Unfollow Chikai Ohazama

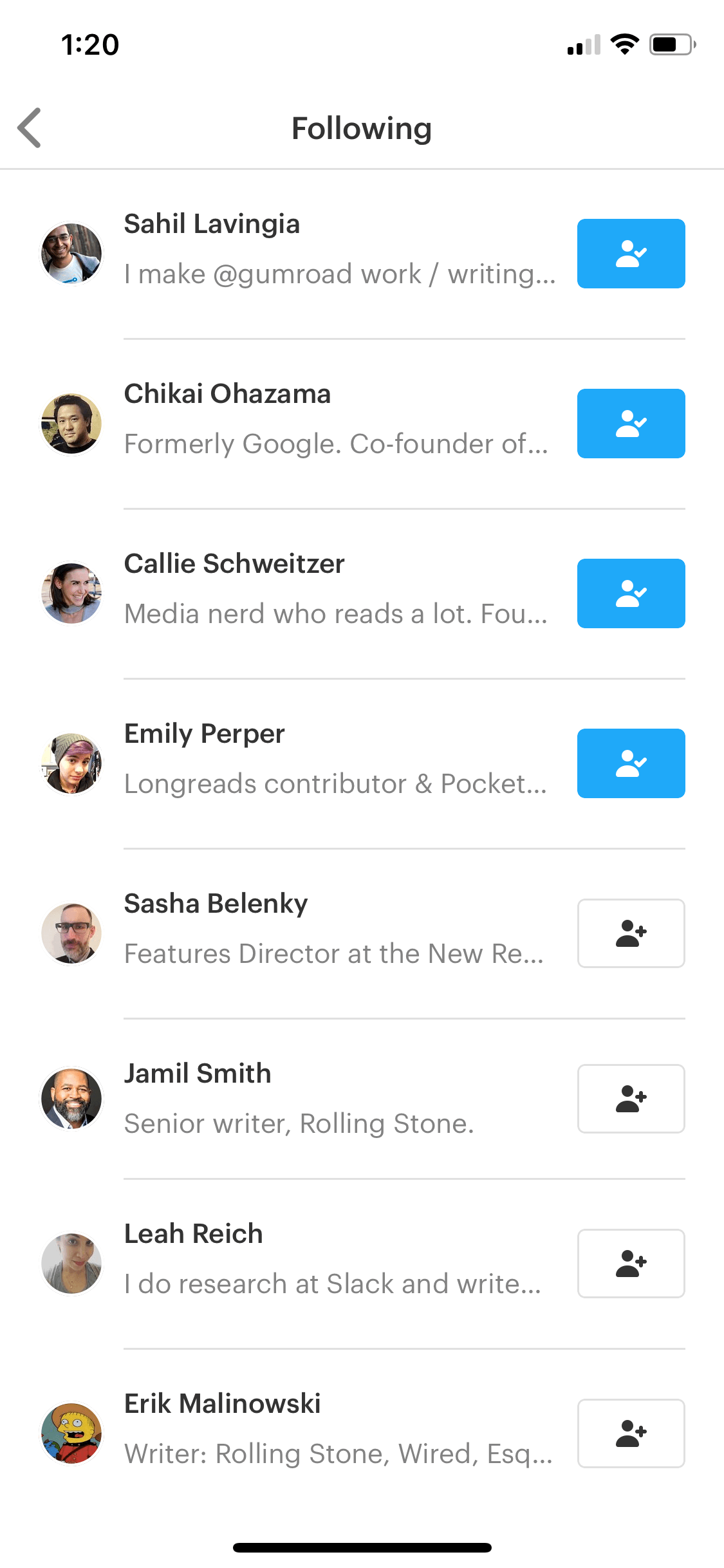(631, 424)
